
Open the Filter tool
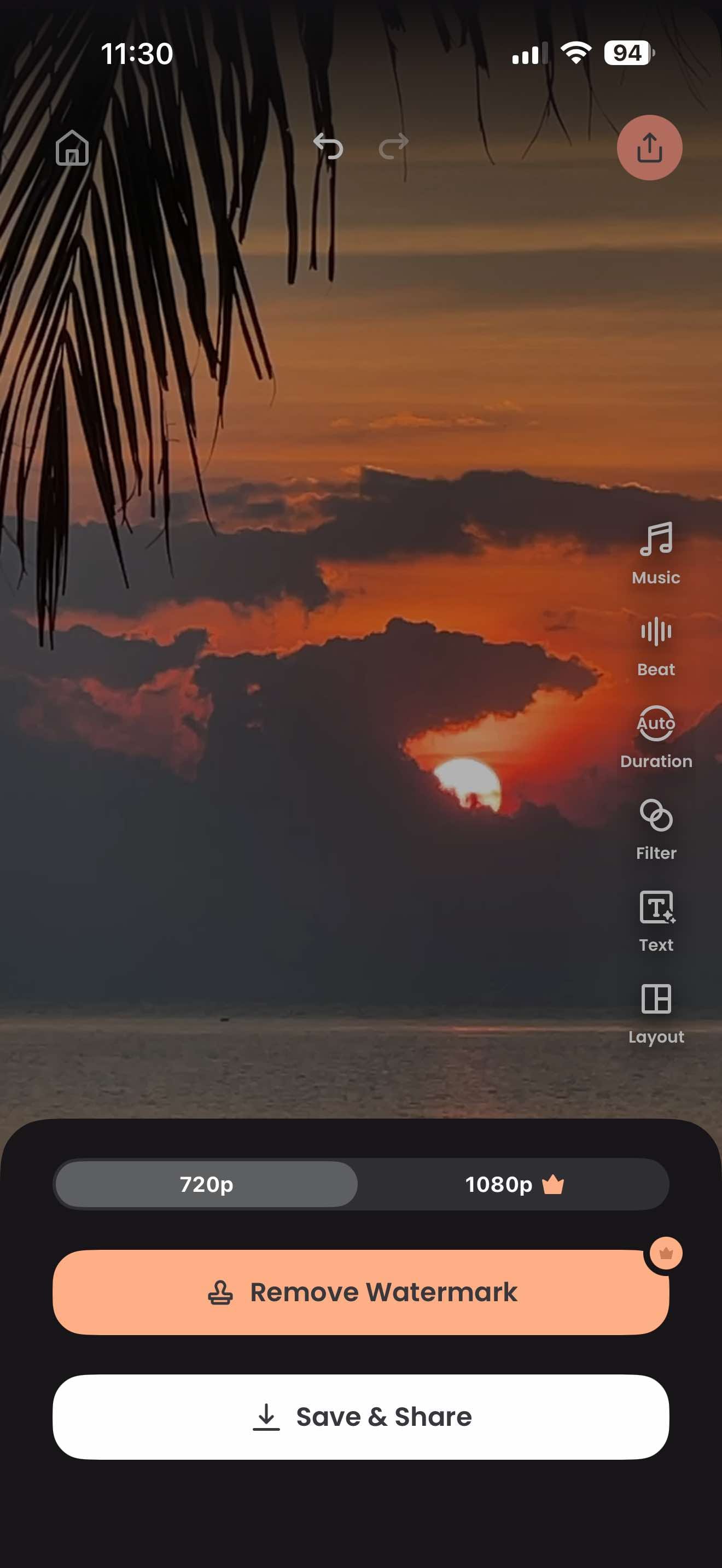[x=656, y=828]
